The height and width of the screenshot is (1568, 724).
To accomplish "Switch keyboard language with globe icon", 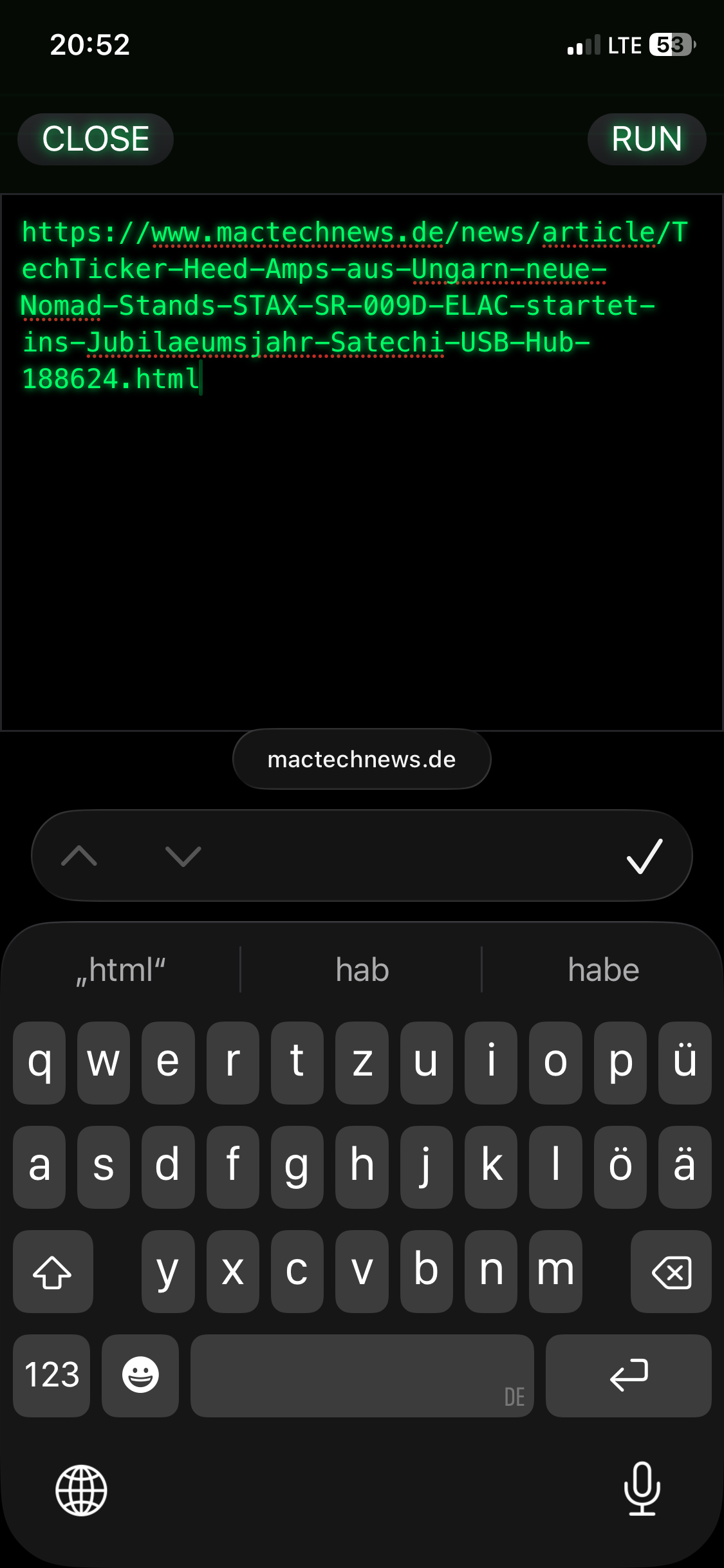I will point(81,1490).
